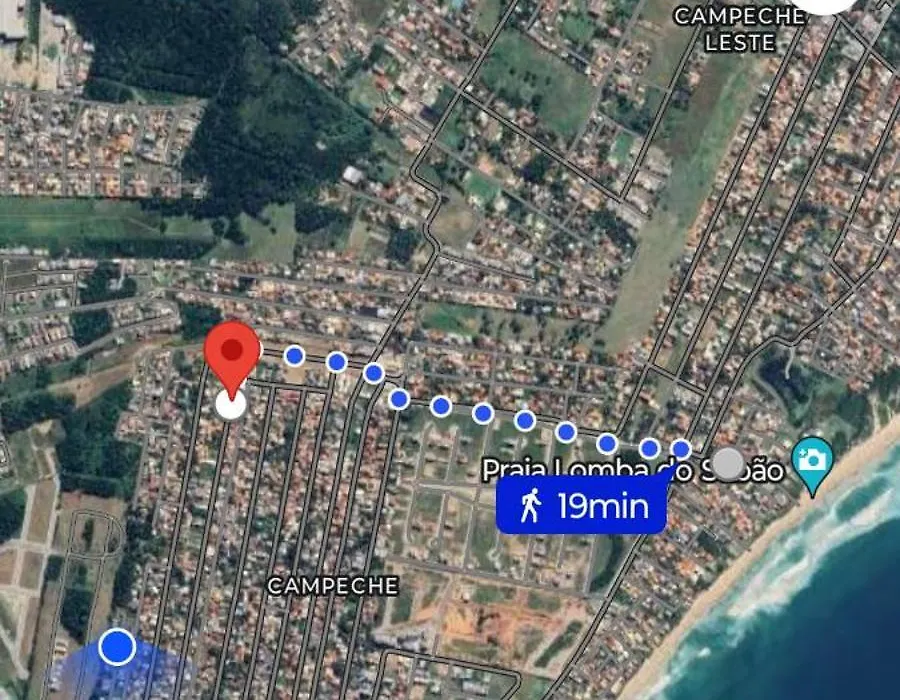The image size is (900, 700).
Task: Open the camera photo marker near the beach
Action: click(813, 461)
